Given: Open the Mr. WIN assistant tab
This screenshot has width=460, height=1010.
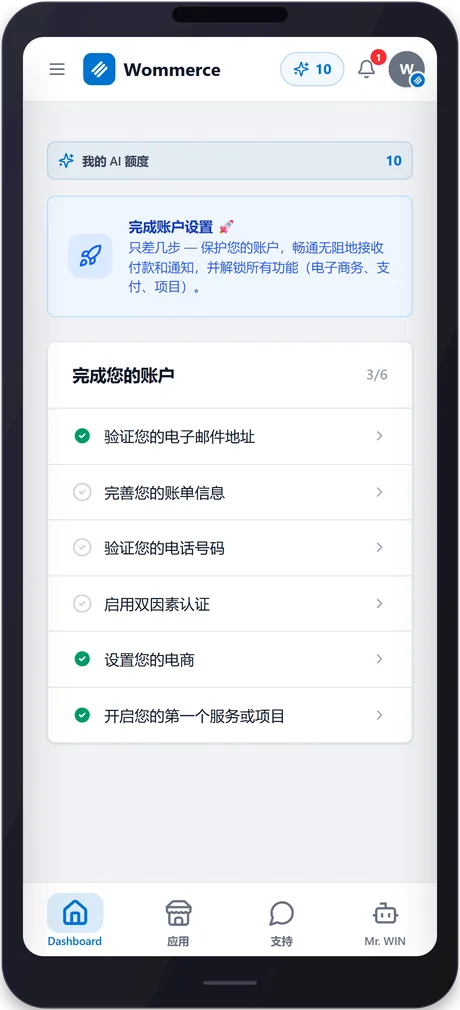Looking at the screenshot, I should (385, 921).
